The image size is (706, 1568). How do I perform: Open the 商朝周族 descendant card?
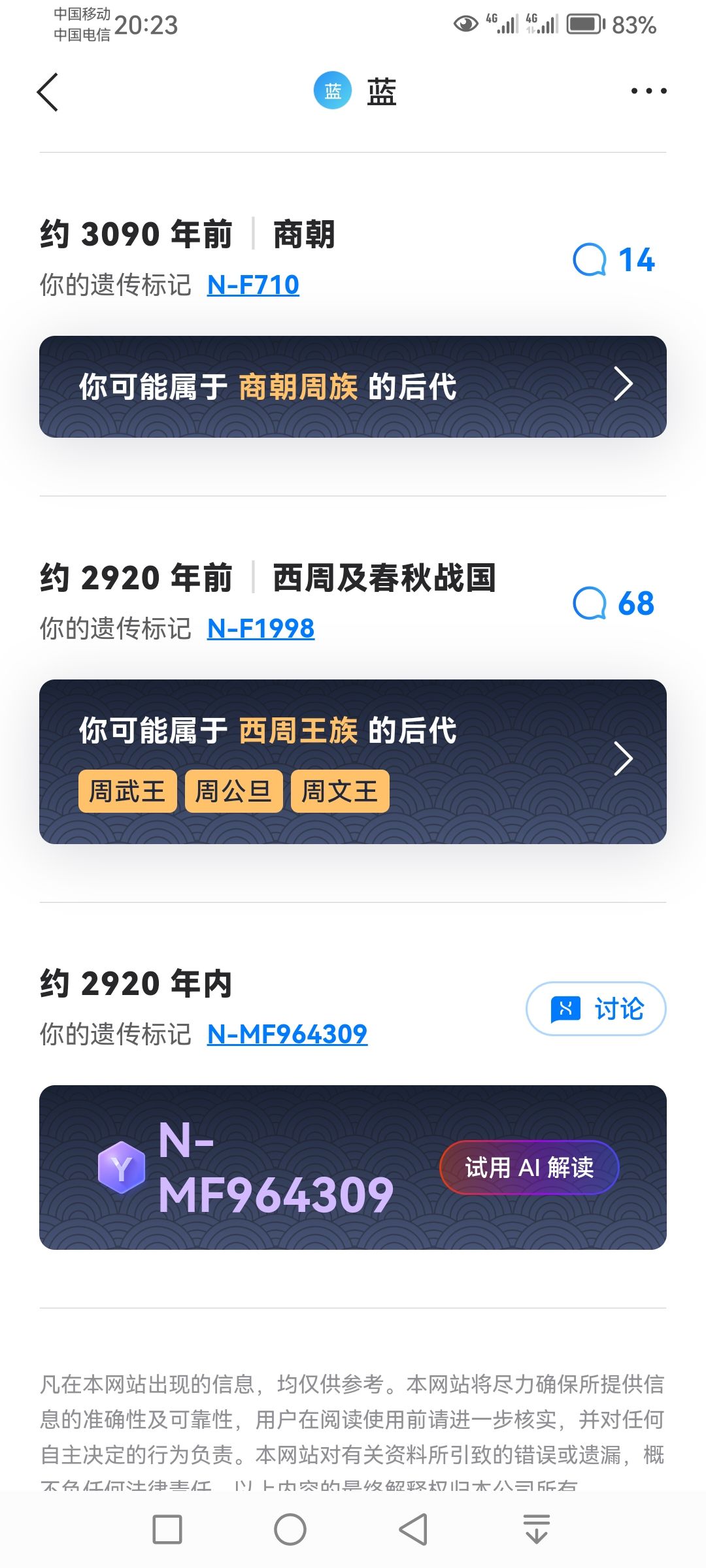point(353,387)
